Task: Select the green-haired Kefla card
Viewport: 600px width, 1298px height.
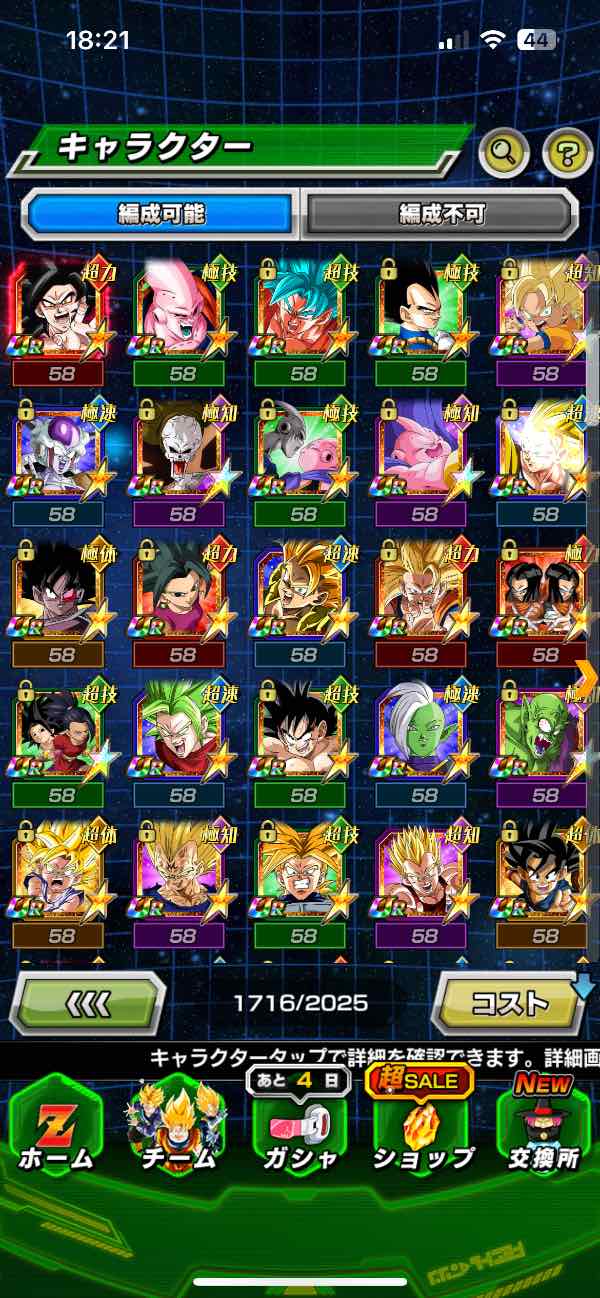Action: click(182, 734)
